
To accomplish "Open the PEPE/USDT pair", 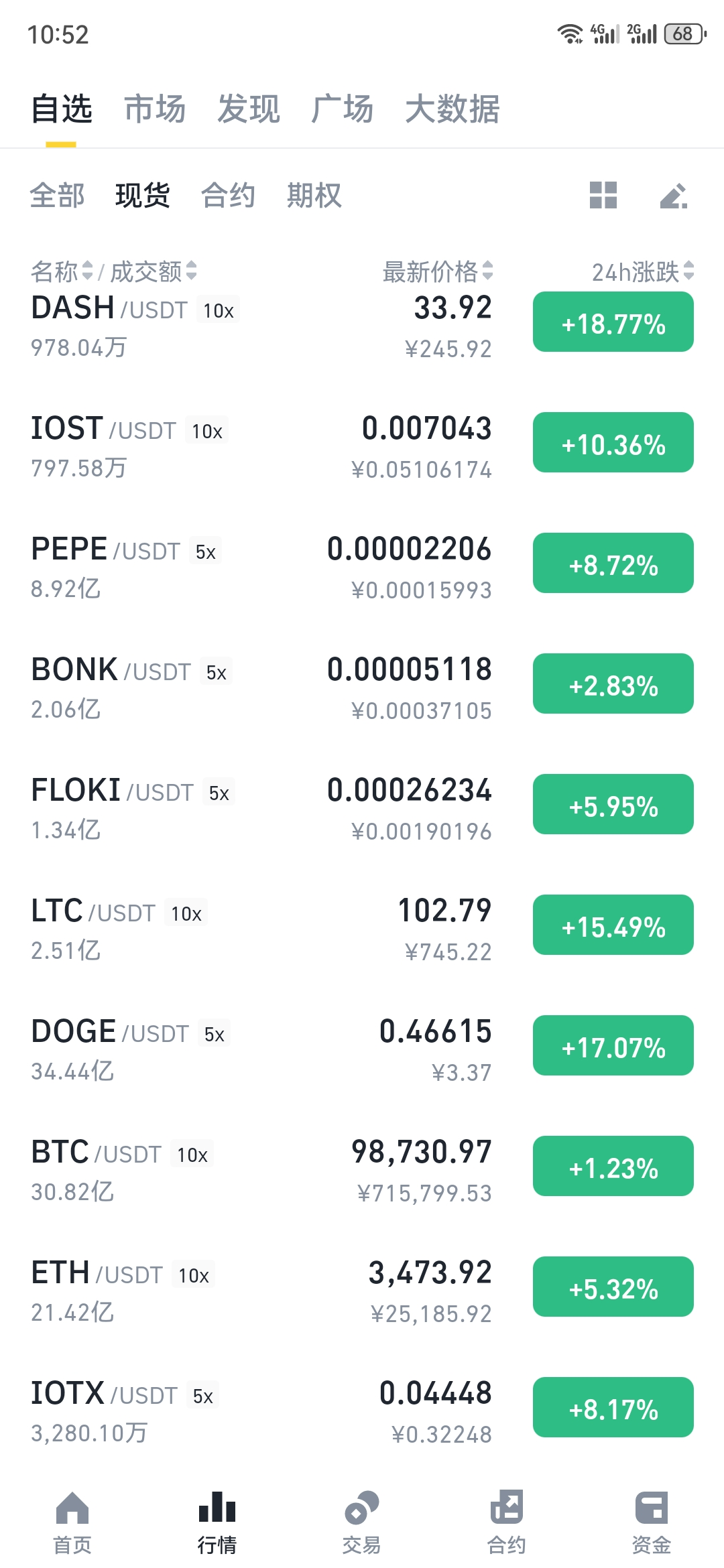I will (x=362, y=568).
